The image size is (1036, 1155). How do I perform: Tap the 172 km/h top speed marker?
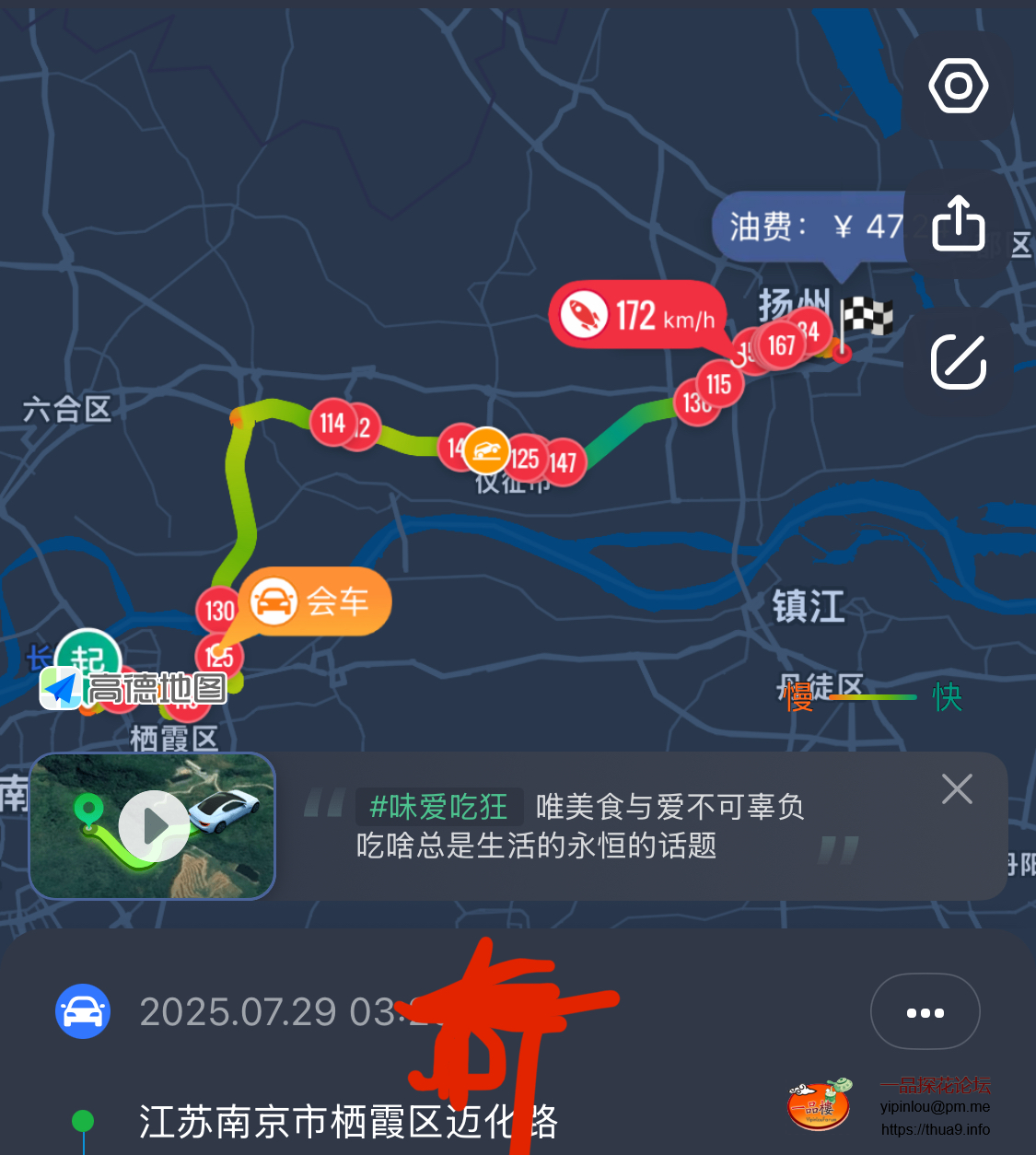[639, 316]
